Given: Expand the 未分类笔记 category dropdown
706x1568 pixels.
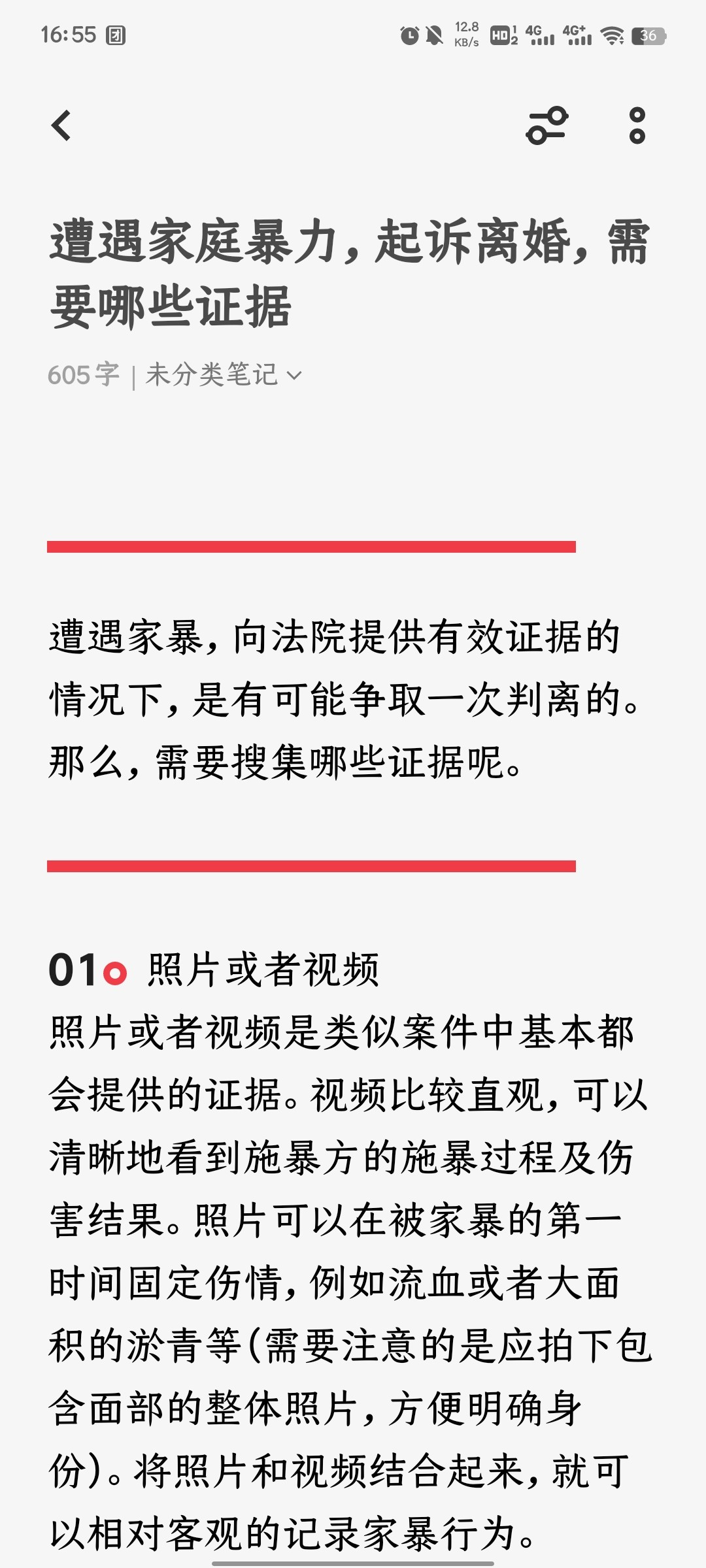Looking at the screenshot, I should click(224, 375).
